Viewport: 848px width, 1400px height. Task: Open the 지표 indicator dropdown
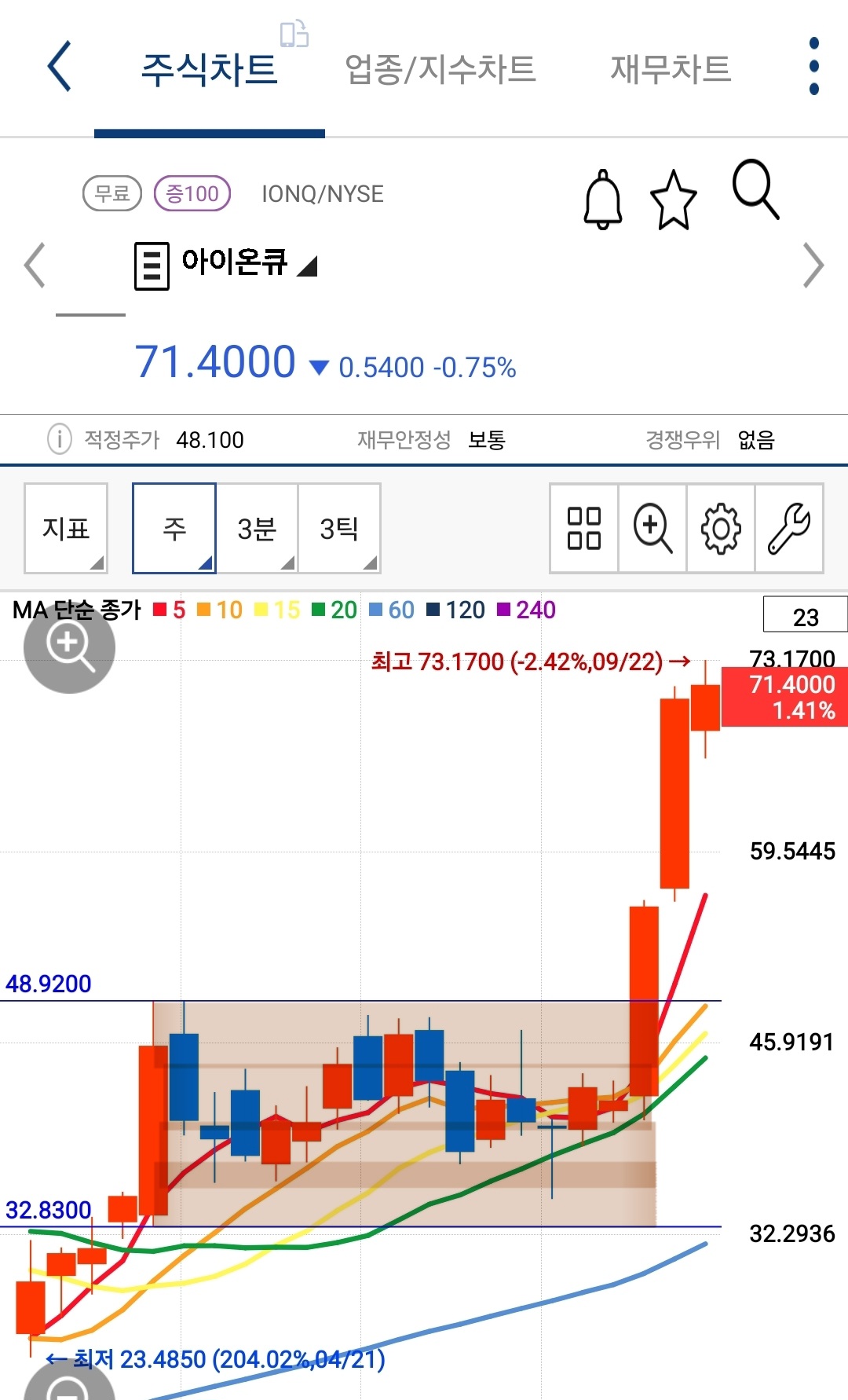65,528
